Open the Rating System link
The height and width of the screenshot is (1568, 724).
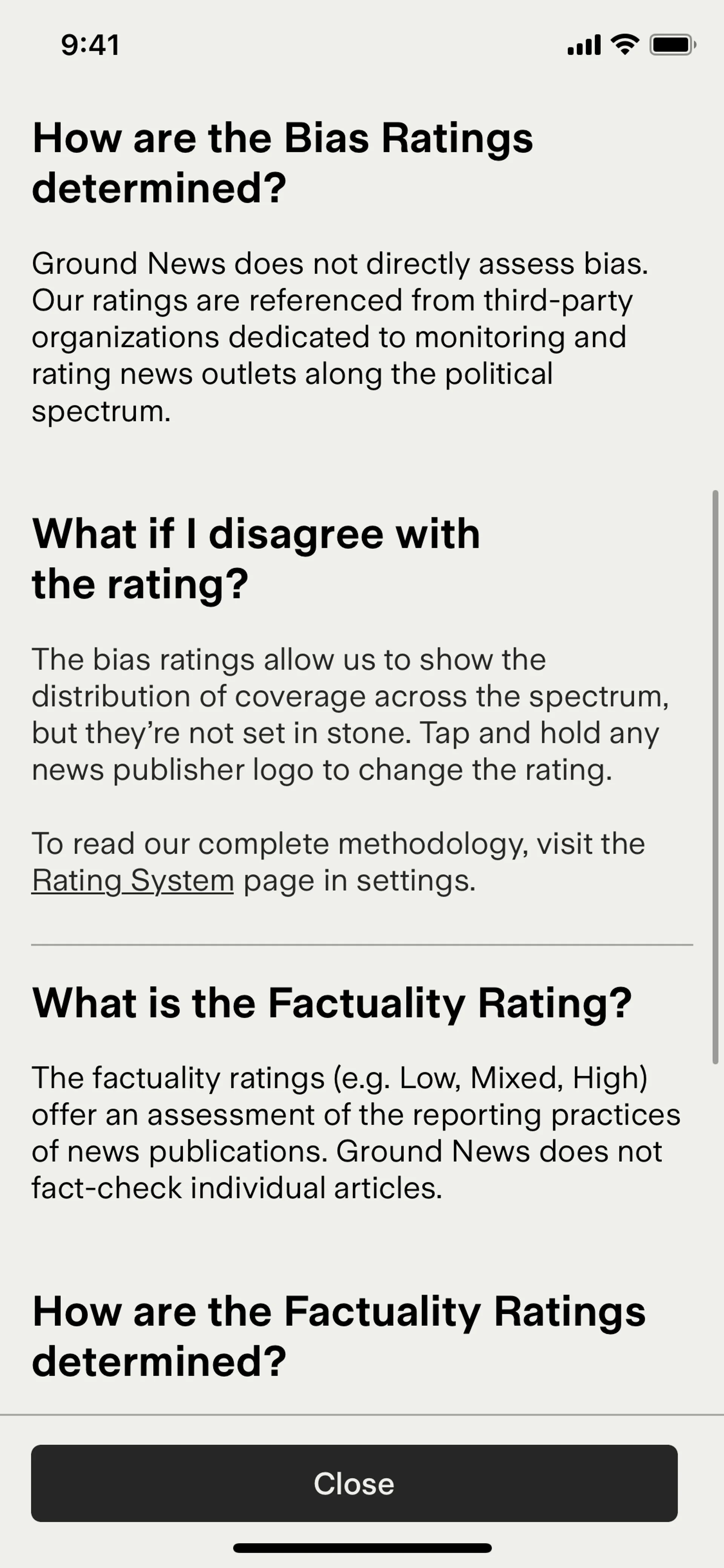point(133,881)
